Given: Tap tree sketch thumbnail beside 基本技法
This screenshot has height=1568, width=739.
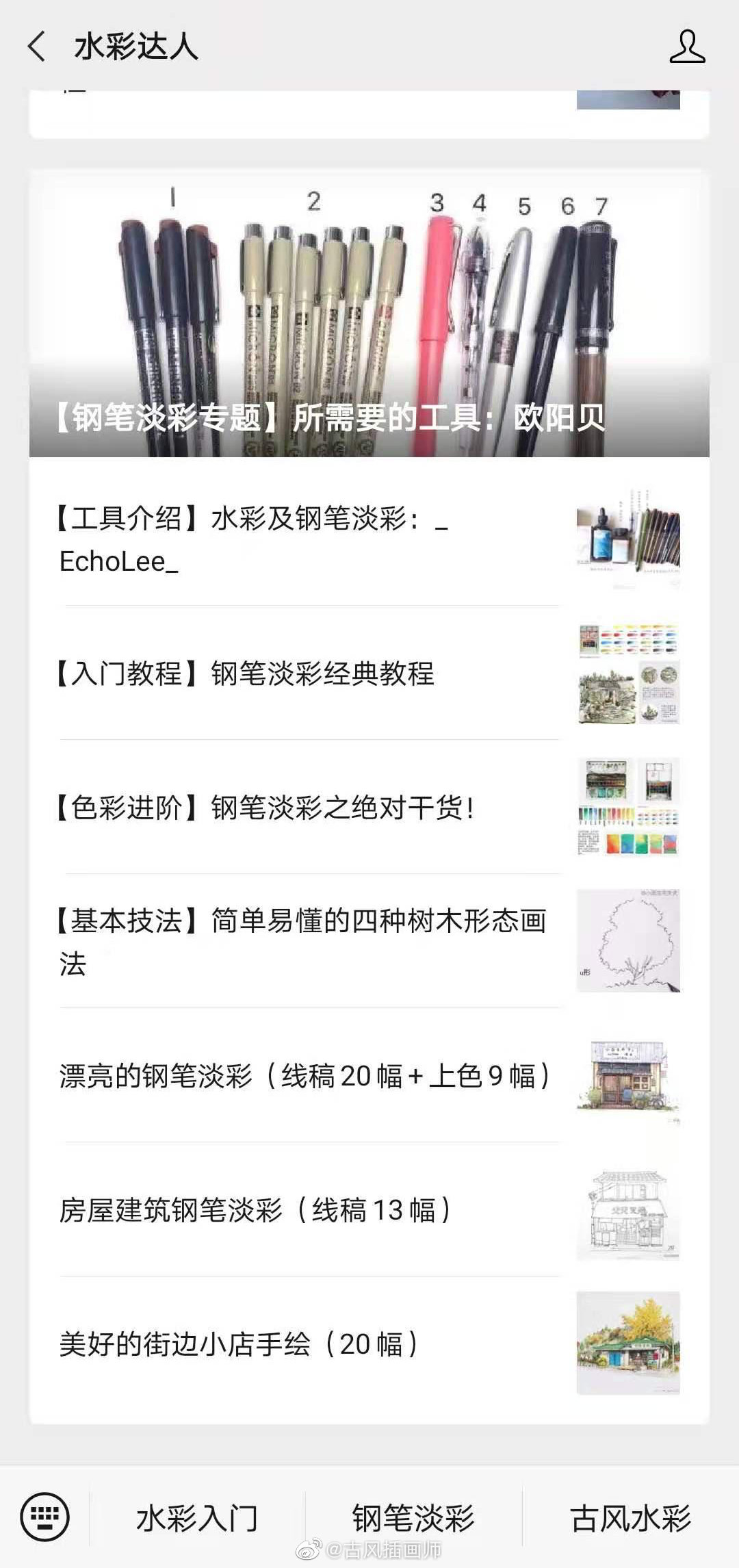Looking at the screenshot, I should click(x=627, y=941).
